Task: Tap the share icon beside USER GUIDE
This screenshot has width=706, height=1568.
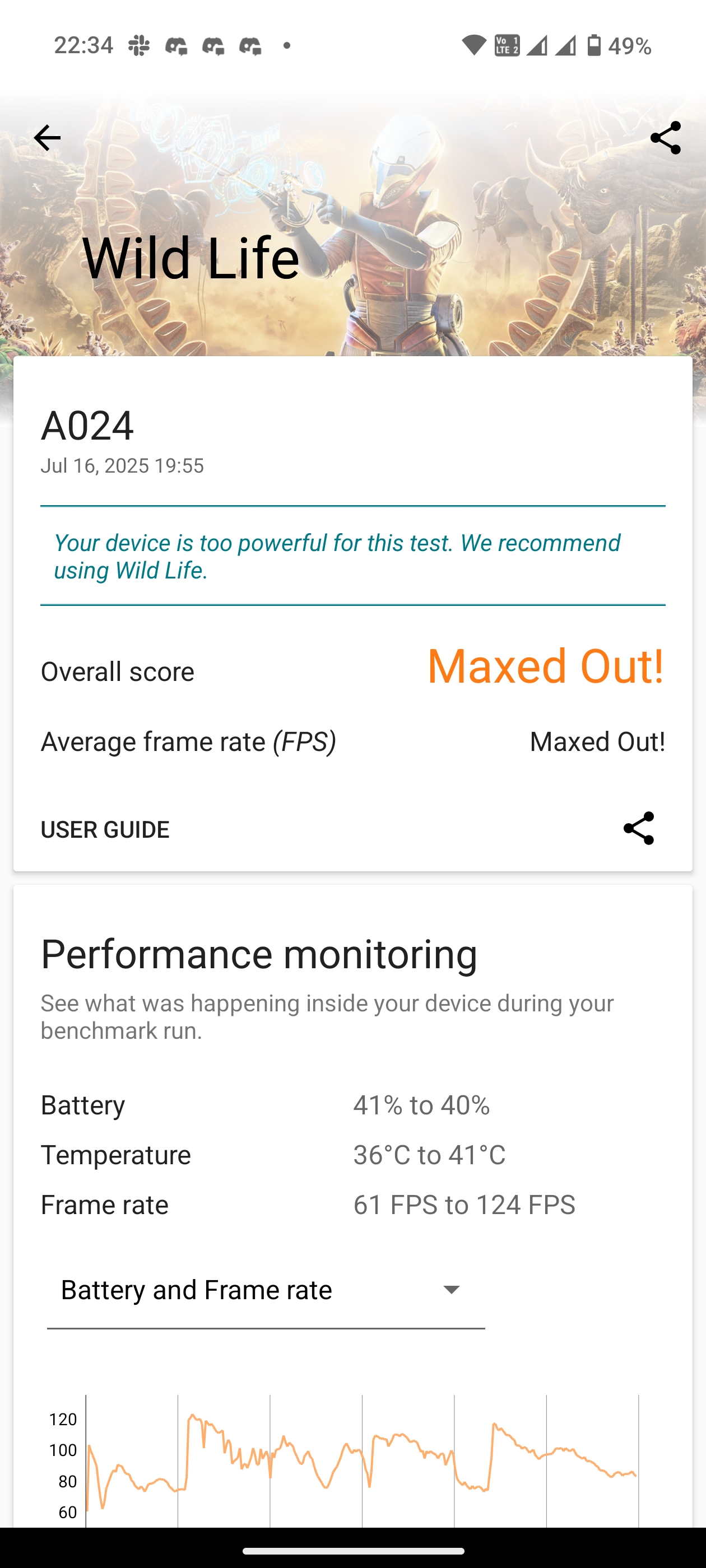Action: 638,829
